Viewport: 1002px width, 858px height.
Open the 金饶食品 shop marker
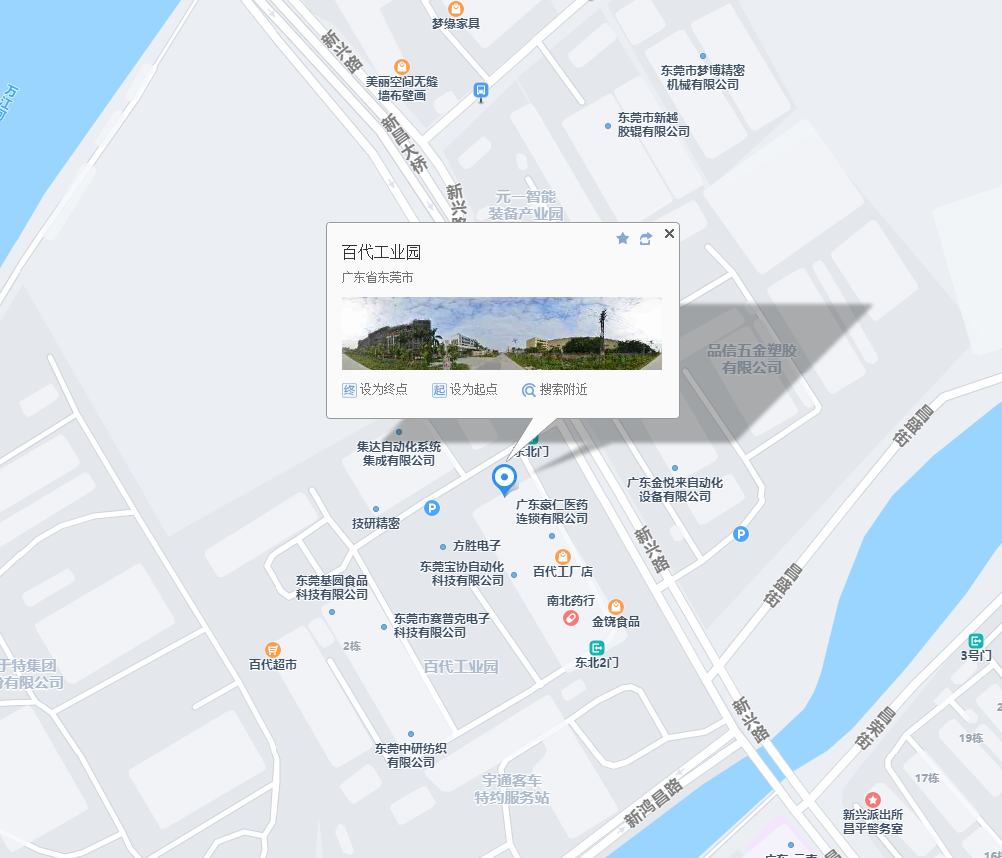[x=616, y=607]
